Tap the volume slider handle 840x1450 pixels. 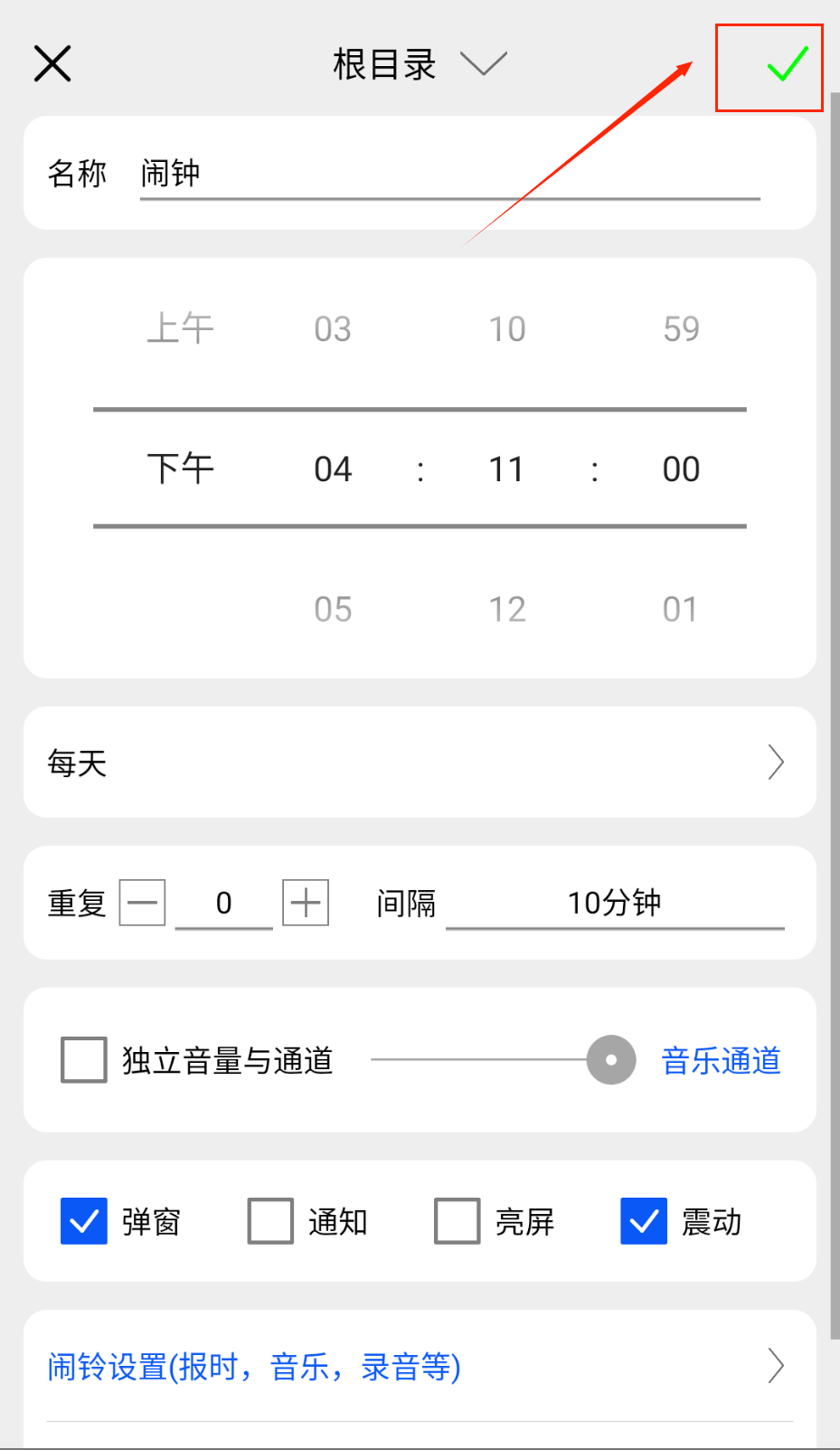[x=611, y=1060]
